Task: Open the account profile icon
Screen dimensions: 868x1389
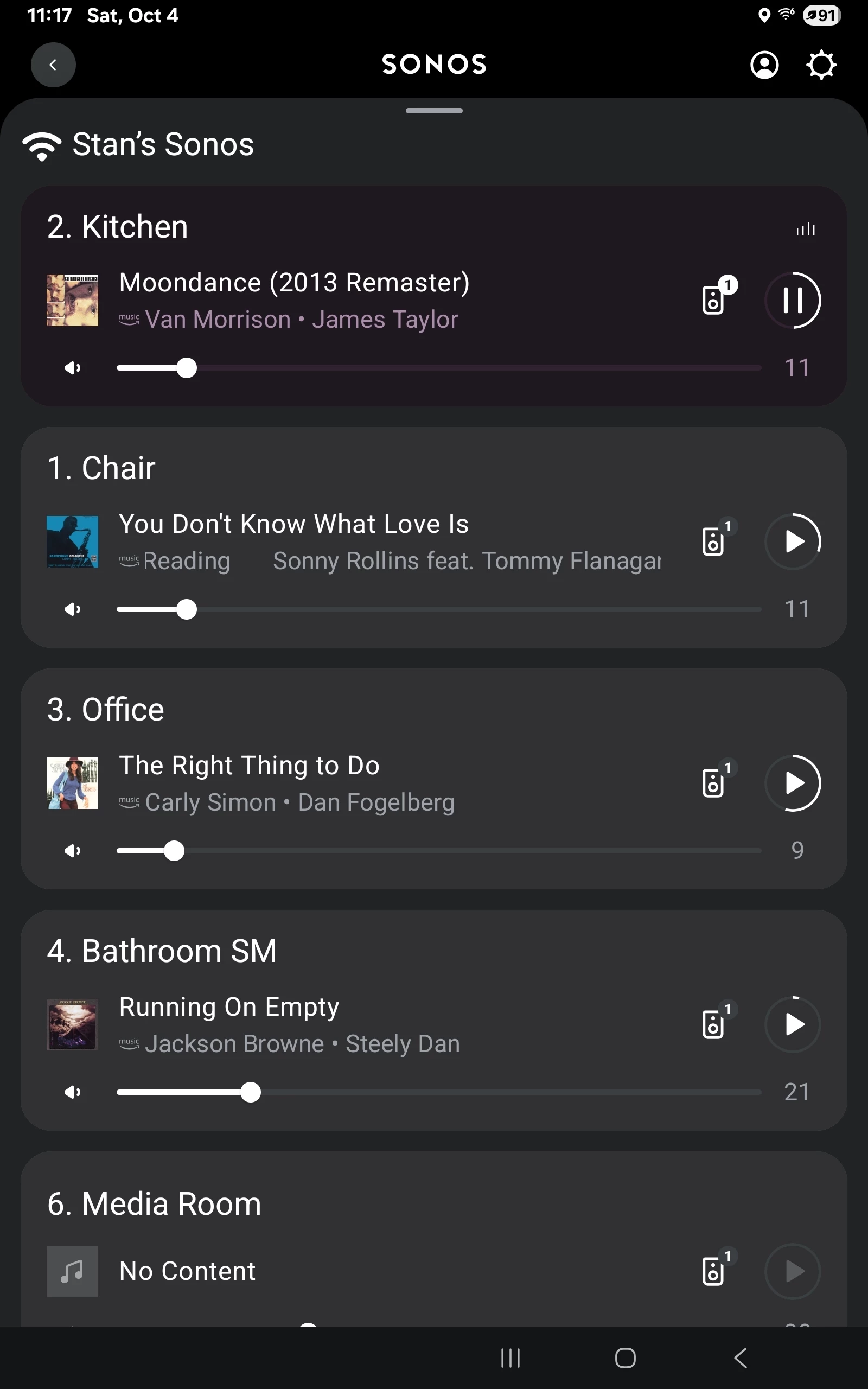Action: 764,65
